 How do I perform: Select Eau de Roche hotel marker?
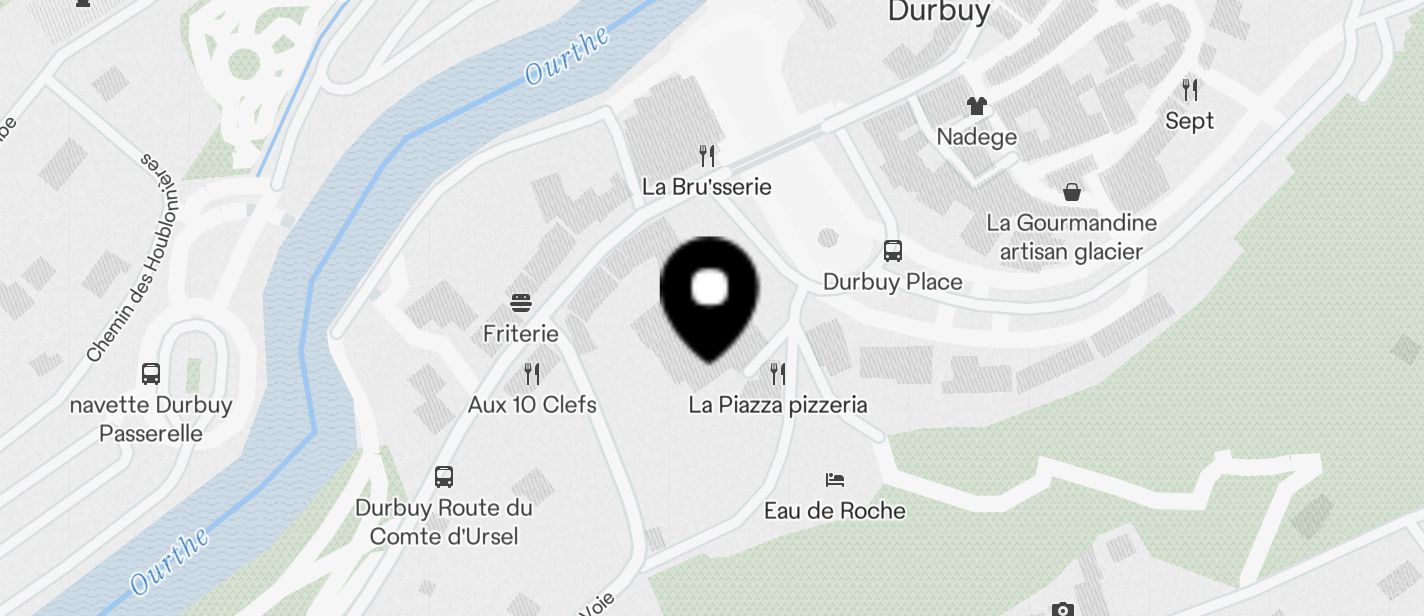tap(834, 480)
